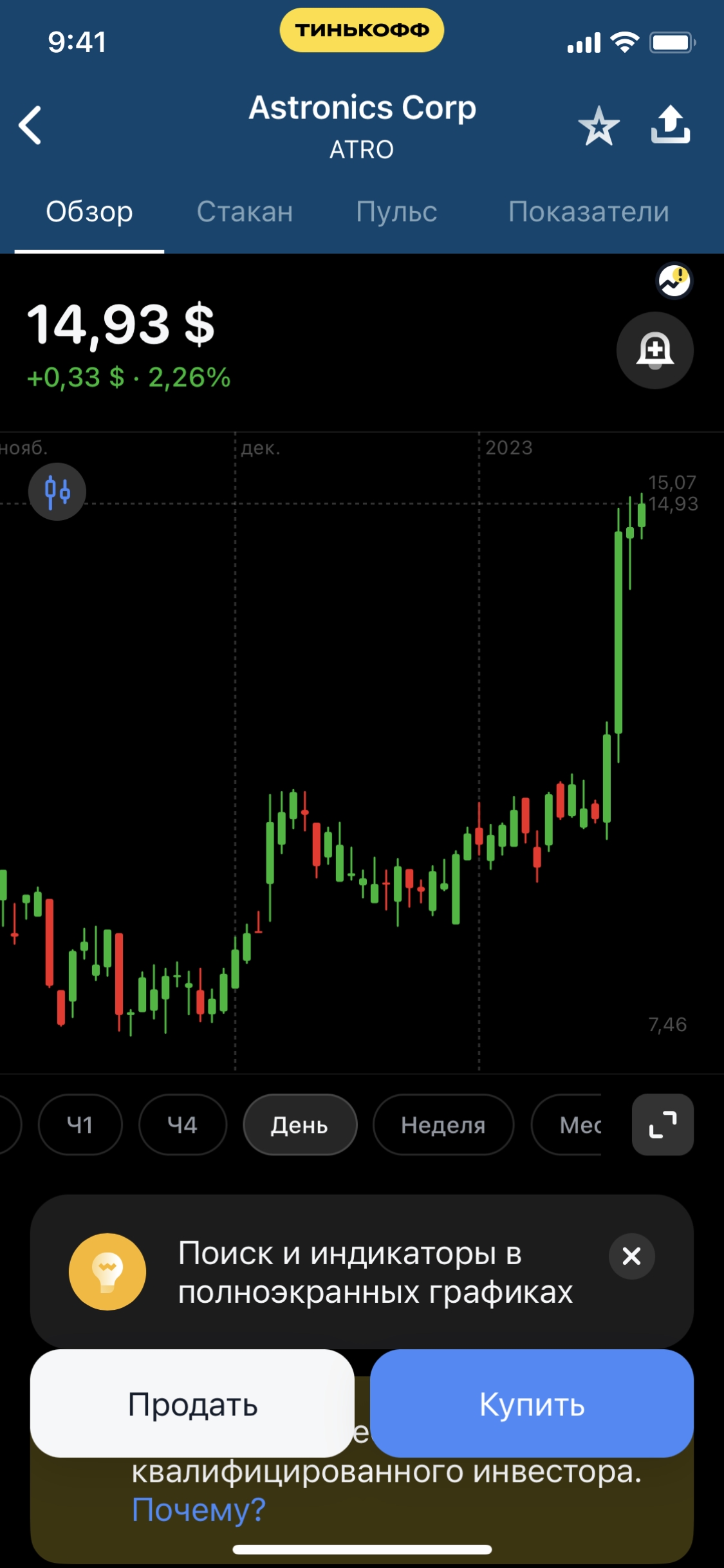Tap Купить to buy ATRO
The height and width of the screenshot is (1568, 724).
(532, 1404)
